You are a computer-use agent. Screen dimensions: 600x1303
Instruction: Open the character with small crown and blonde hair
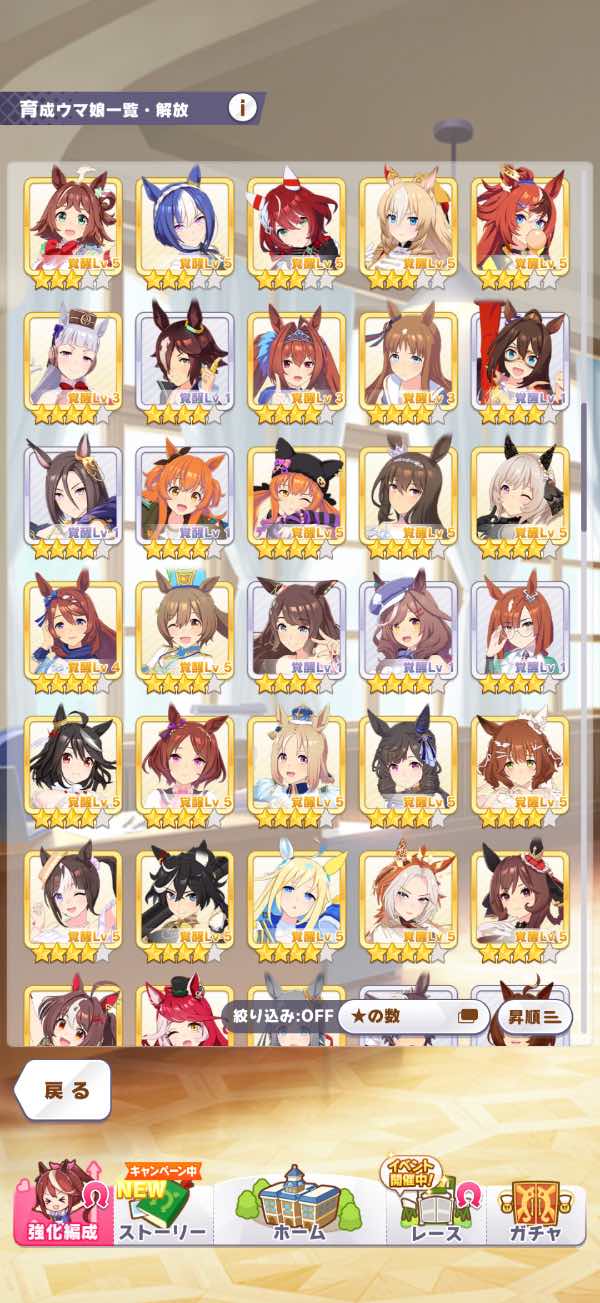(x=296, y=764)
